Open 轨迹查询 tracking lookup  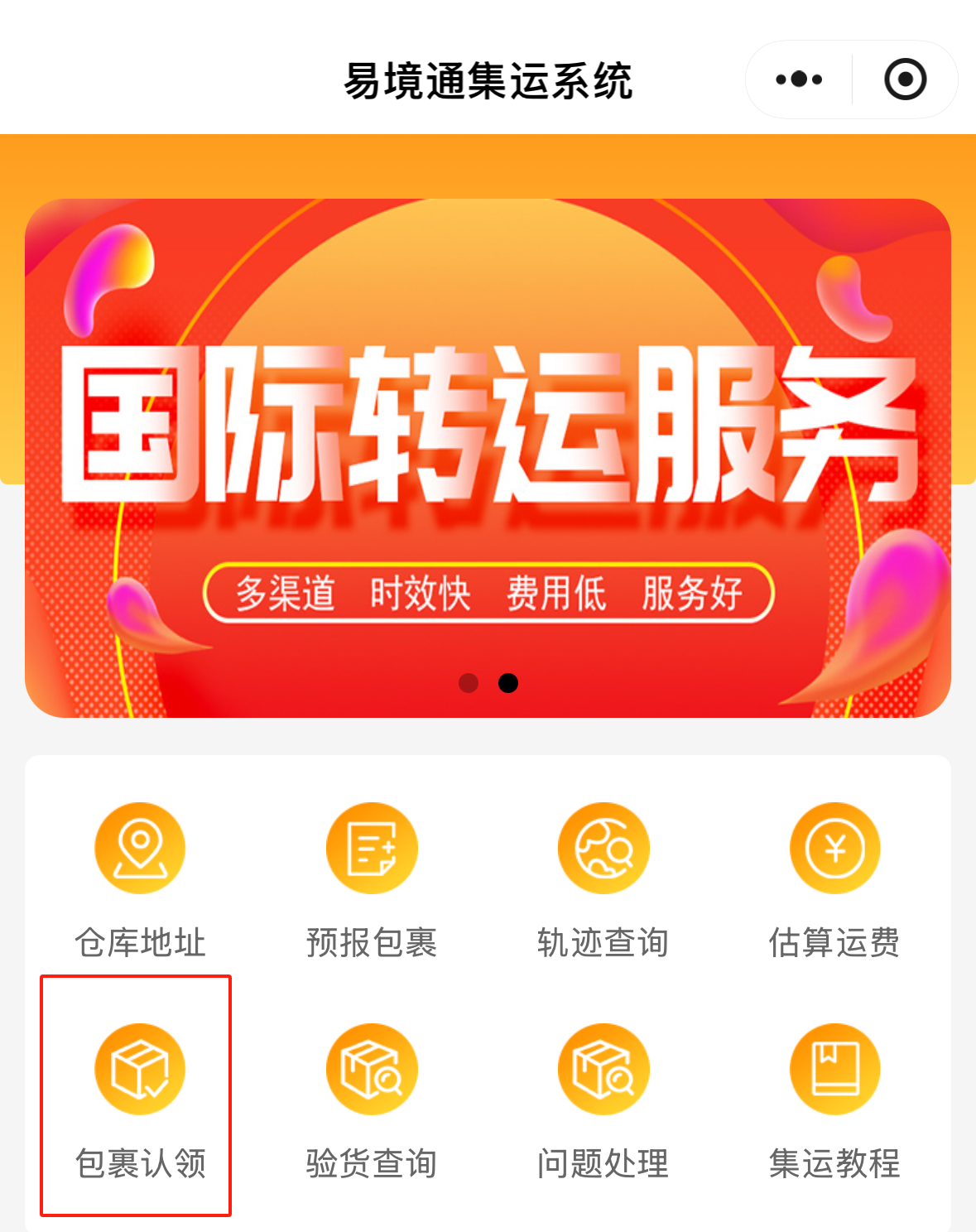point(603,878)
